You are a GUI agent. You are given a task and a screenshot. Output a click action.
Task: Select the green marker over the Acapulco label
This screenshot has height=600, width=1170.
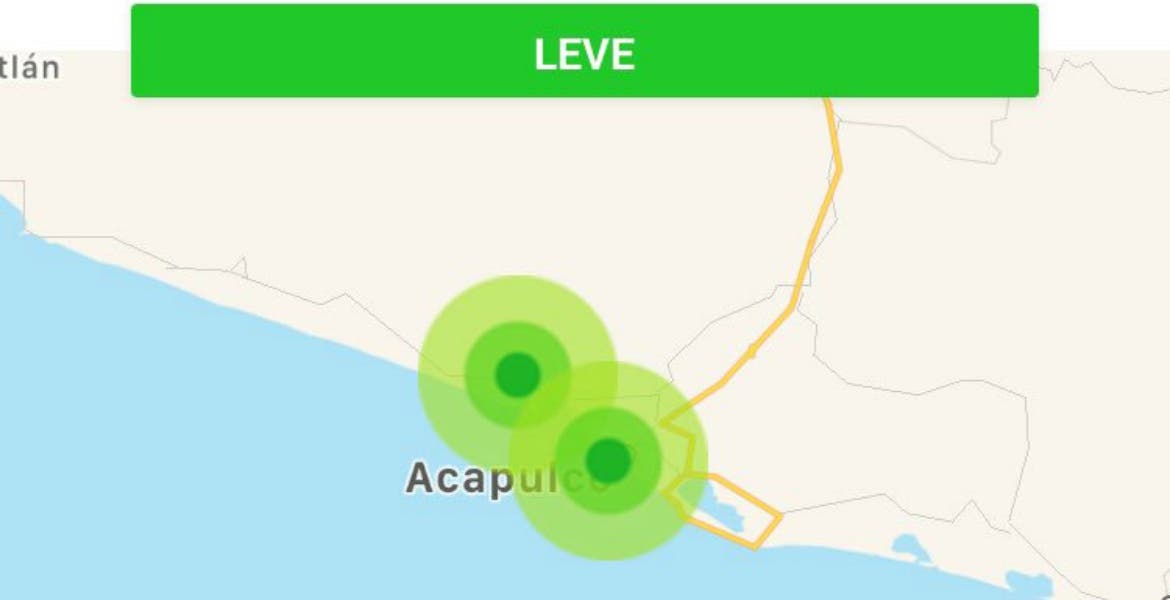point(608,461)
